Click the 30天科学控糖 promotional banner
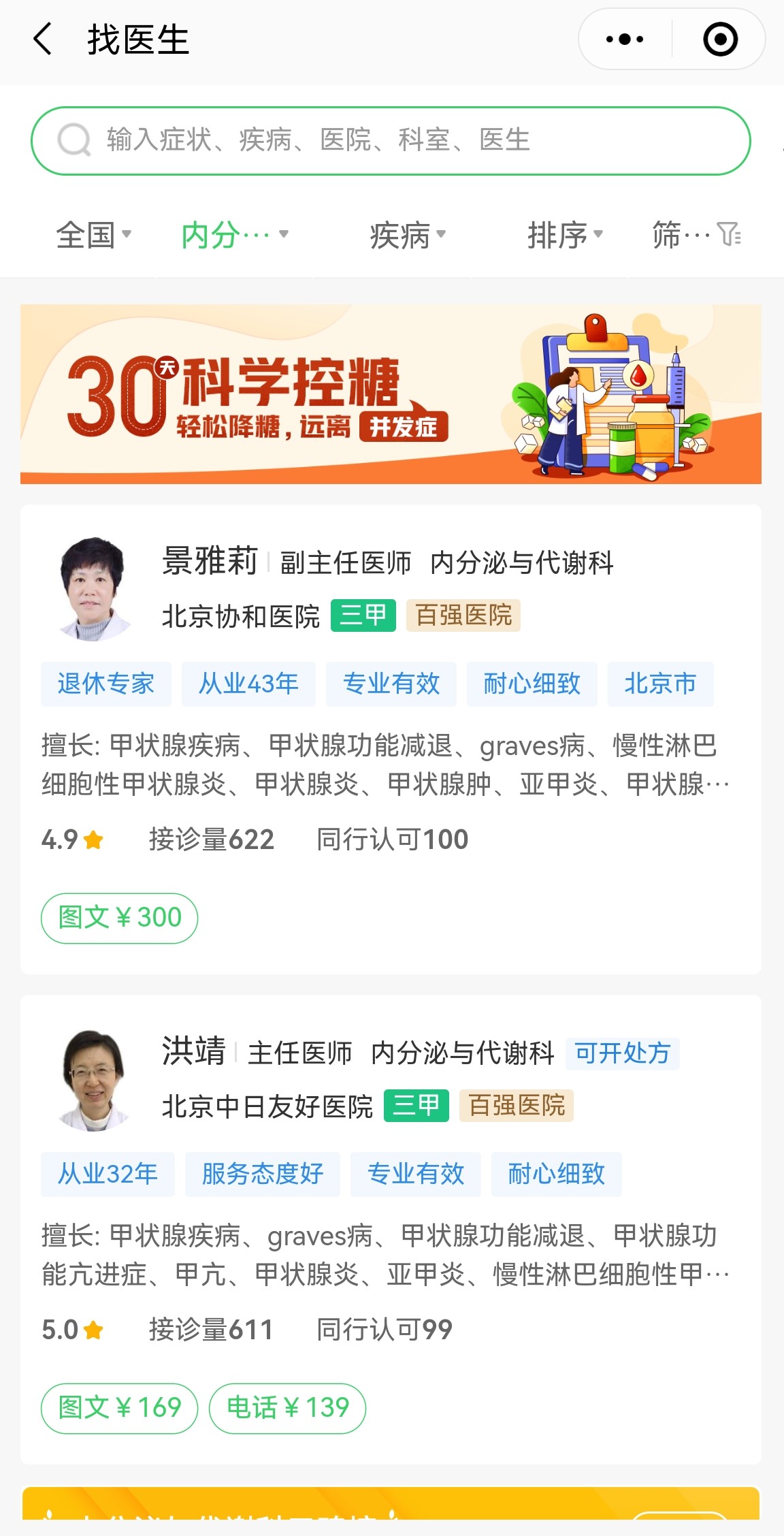This screenshot has width=784, height=1536. [392, 393]
